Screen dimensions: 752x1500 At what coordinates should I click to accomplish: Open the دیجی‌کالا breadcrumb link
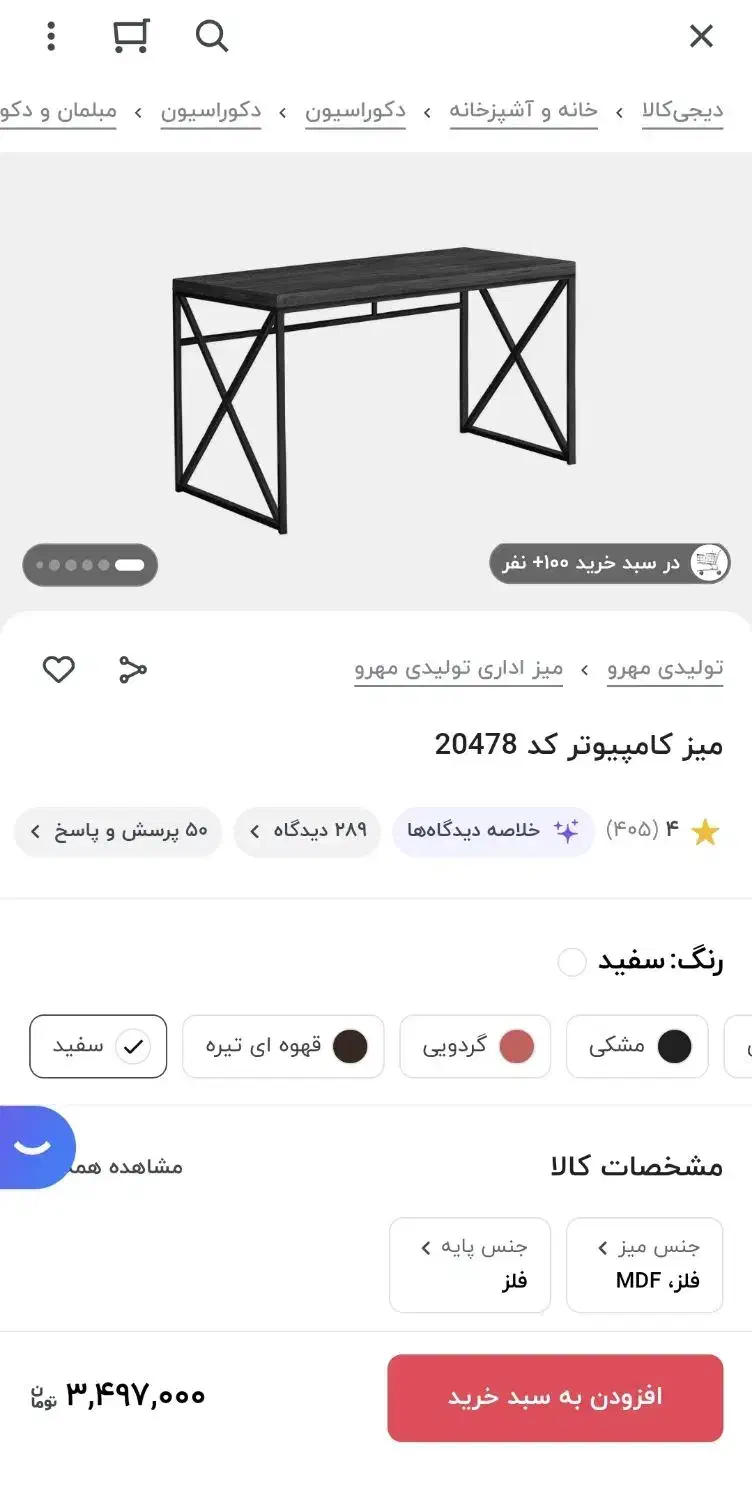683,111
